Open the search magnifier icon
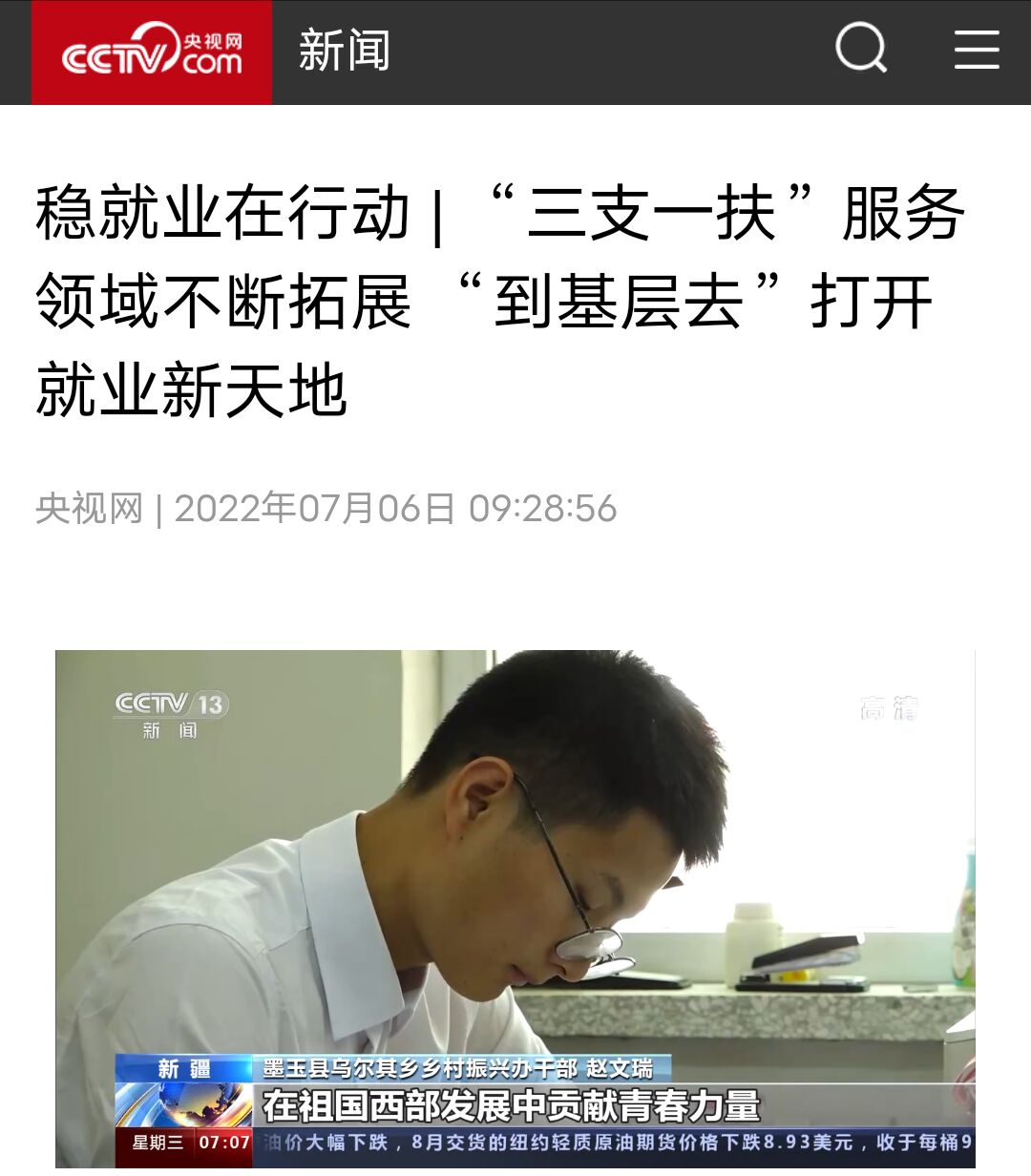Screen dimensions: 1031x1176 click(861, 49)
